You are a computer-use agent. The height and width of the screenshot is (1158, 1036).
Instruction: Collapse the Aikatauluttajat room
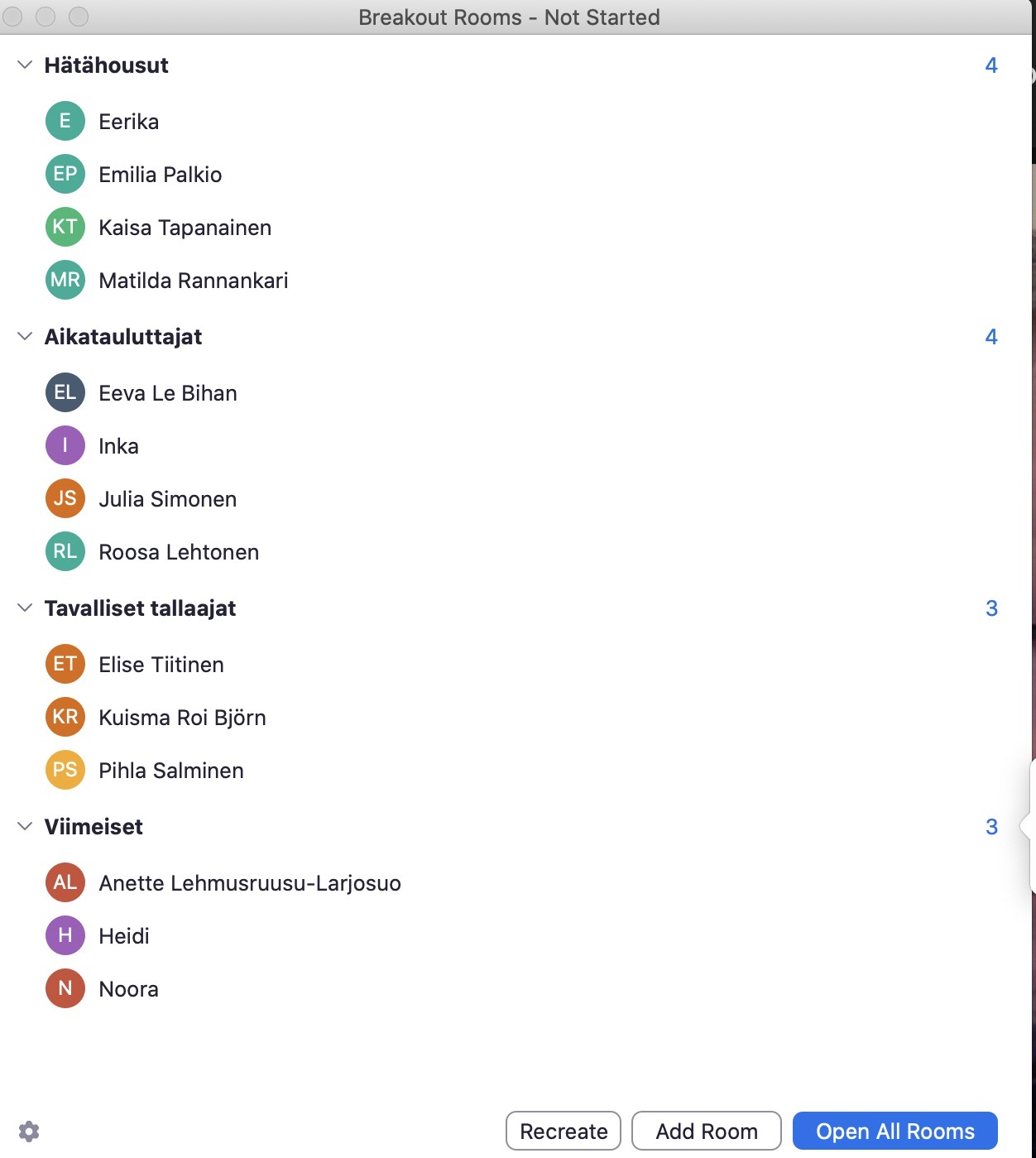tap(25, 337)
